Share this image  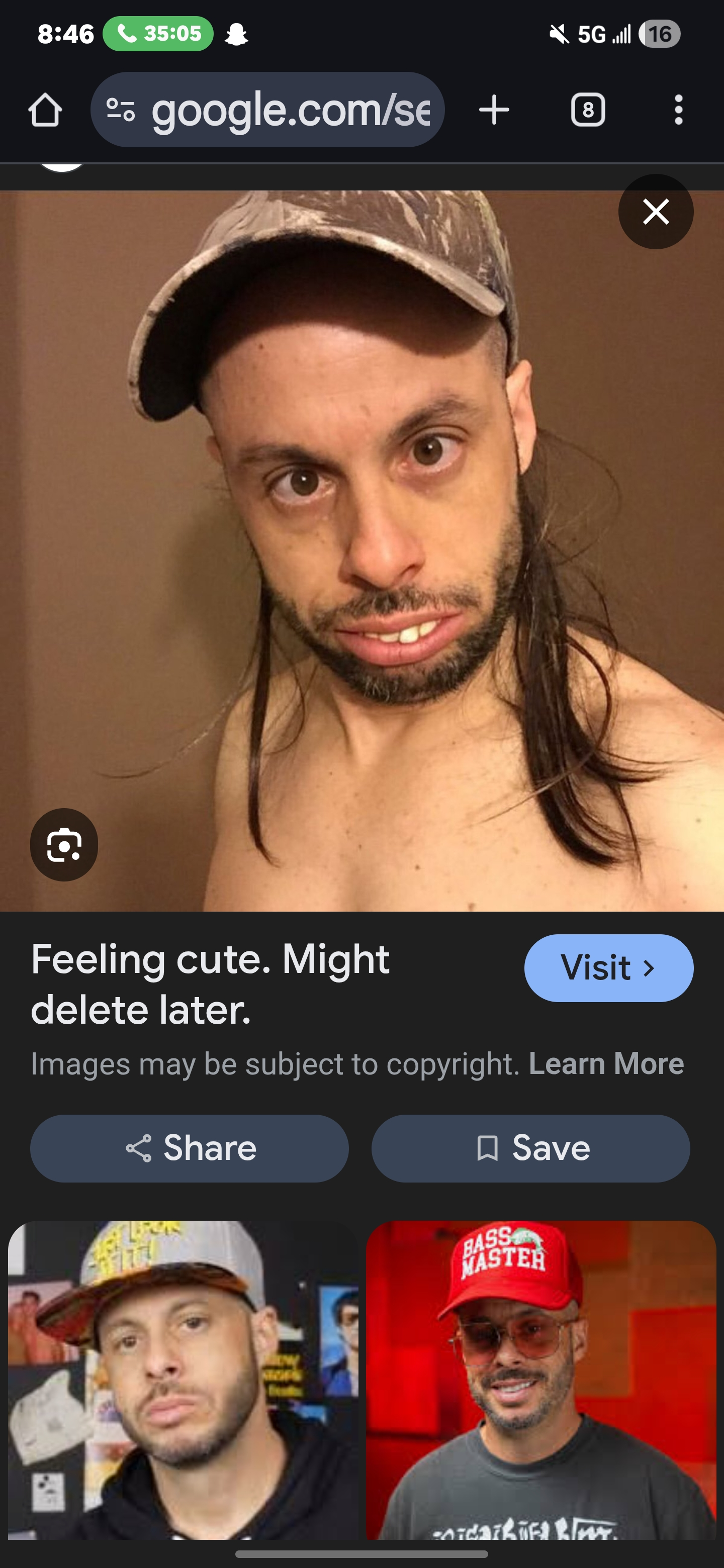[x=190, y=1148]
